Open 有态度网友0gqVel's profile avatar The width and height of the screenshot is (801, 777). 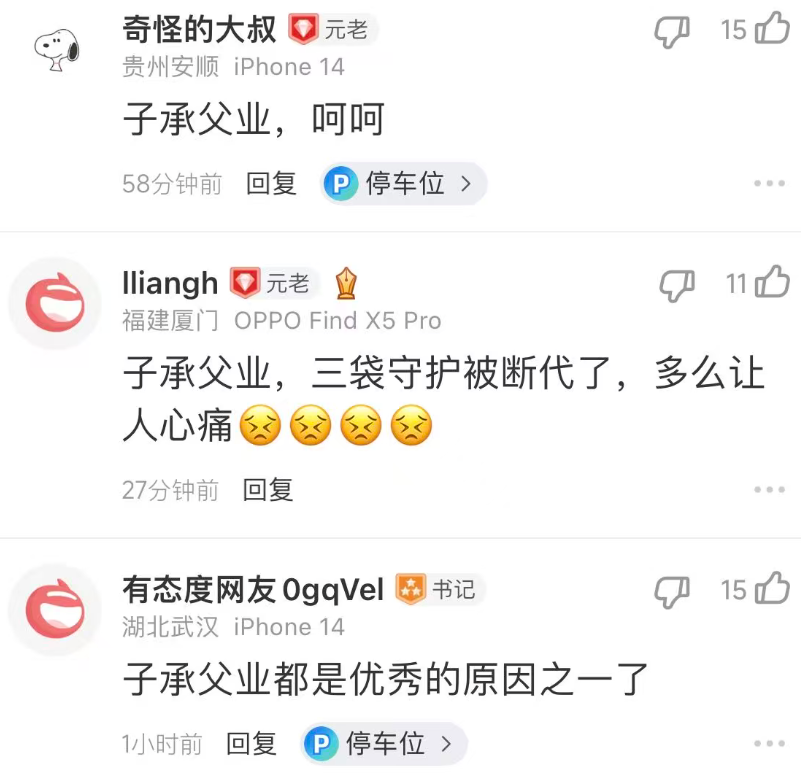pos(55,609)
